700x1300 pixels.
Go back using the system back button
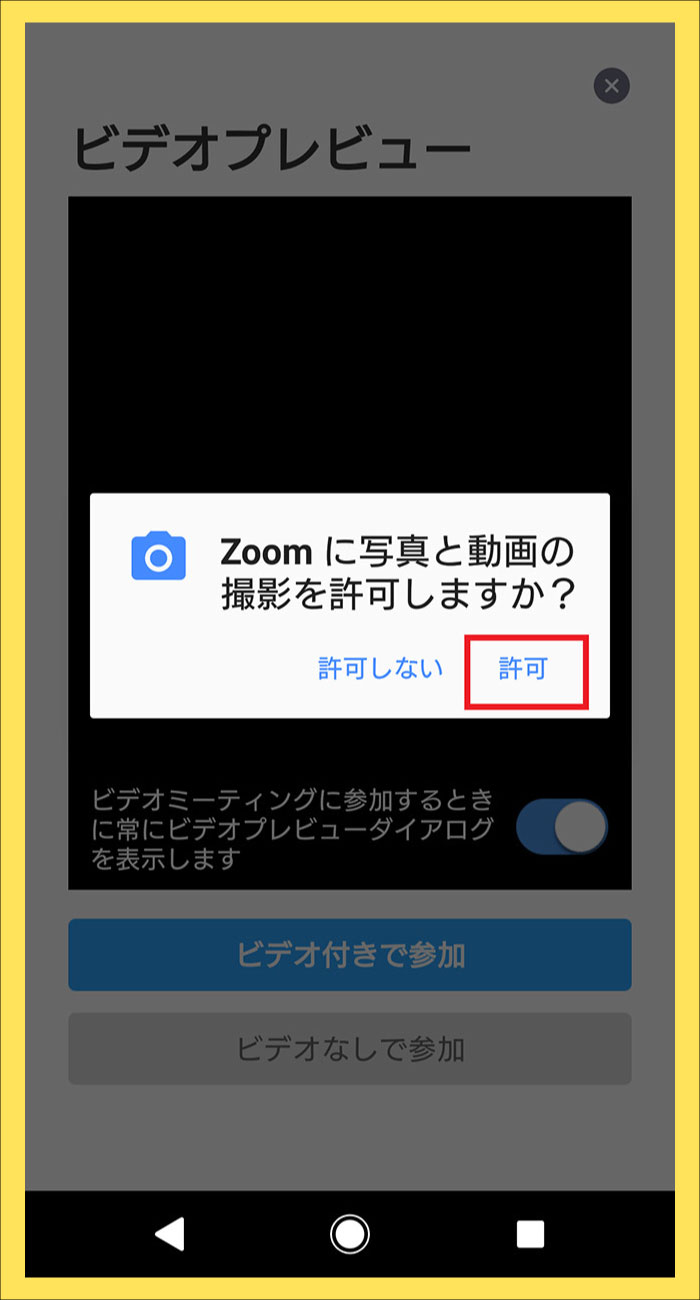tap(170, 1235)
